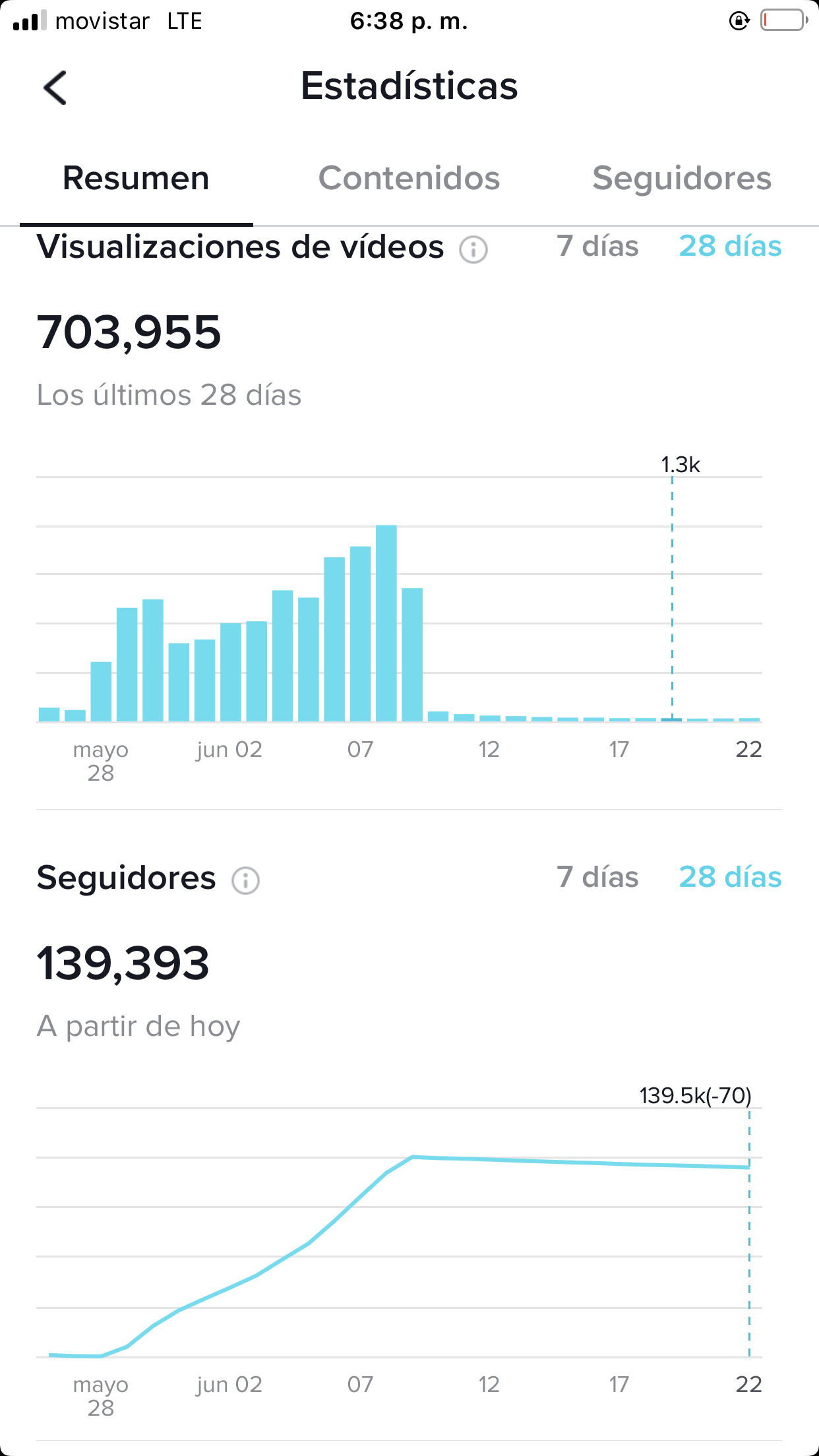The height and width of the screenshot is (1456, 819).
Task: Select the Resumen tab
Action: point(136,178)
